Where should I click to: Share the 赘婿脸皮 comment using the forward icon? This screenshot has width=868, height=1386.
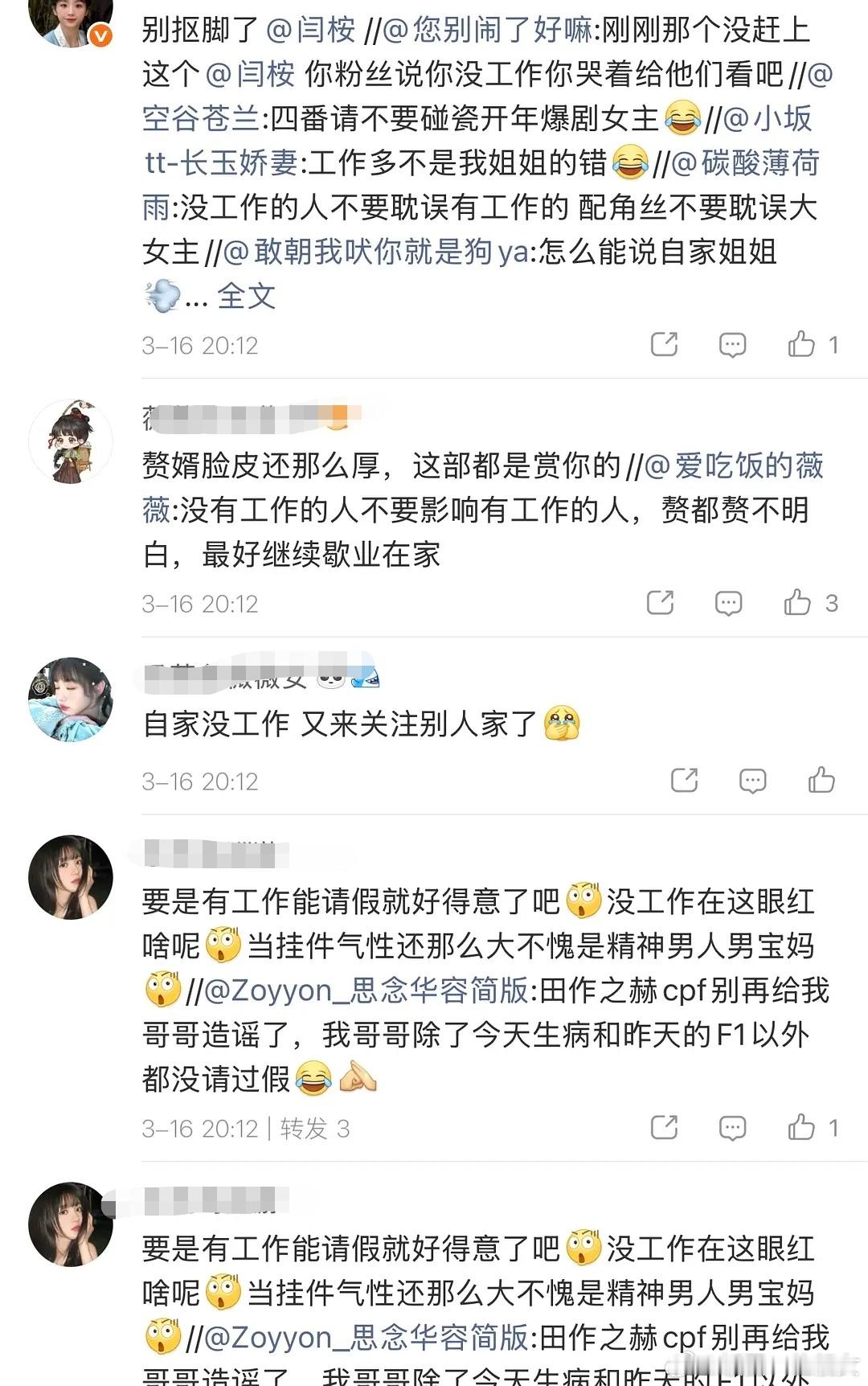pos(661,601)
